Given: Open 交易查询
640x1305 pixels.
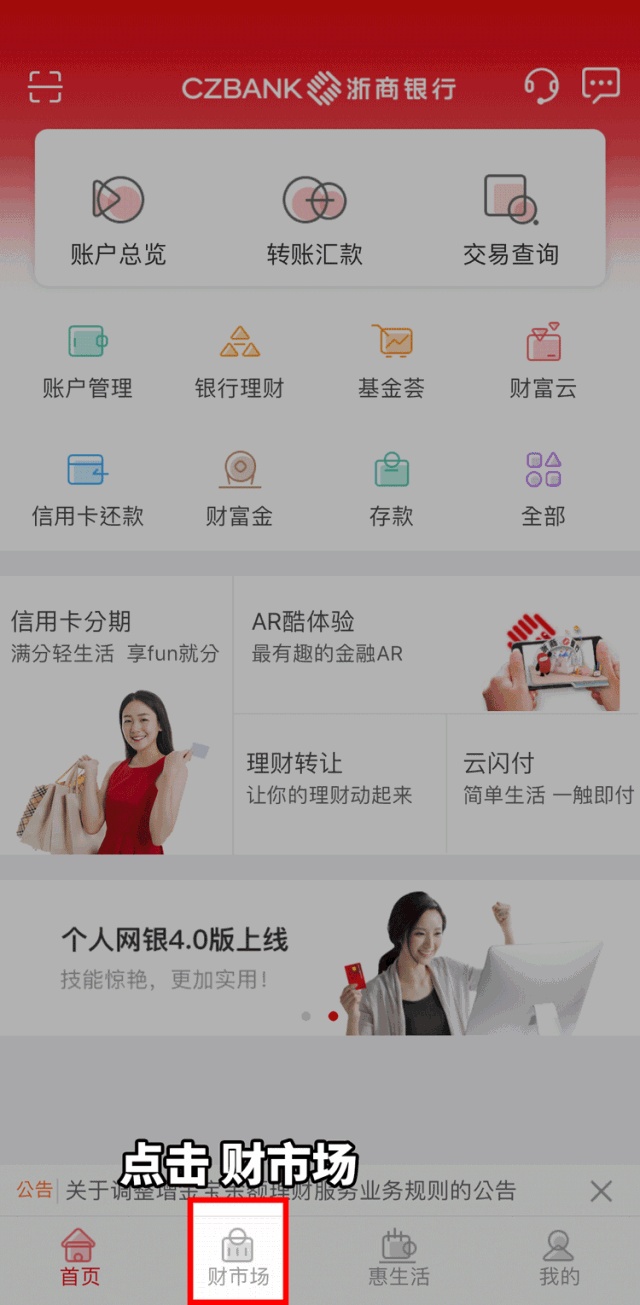Looking at the screenshot, I should coord(510,220).
